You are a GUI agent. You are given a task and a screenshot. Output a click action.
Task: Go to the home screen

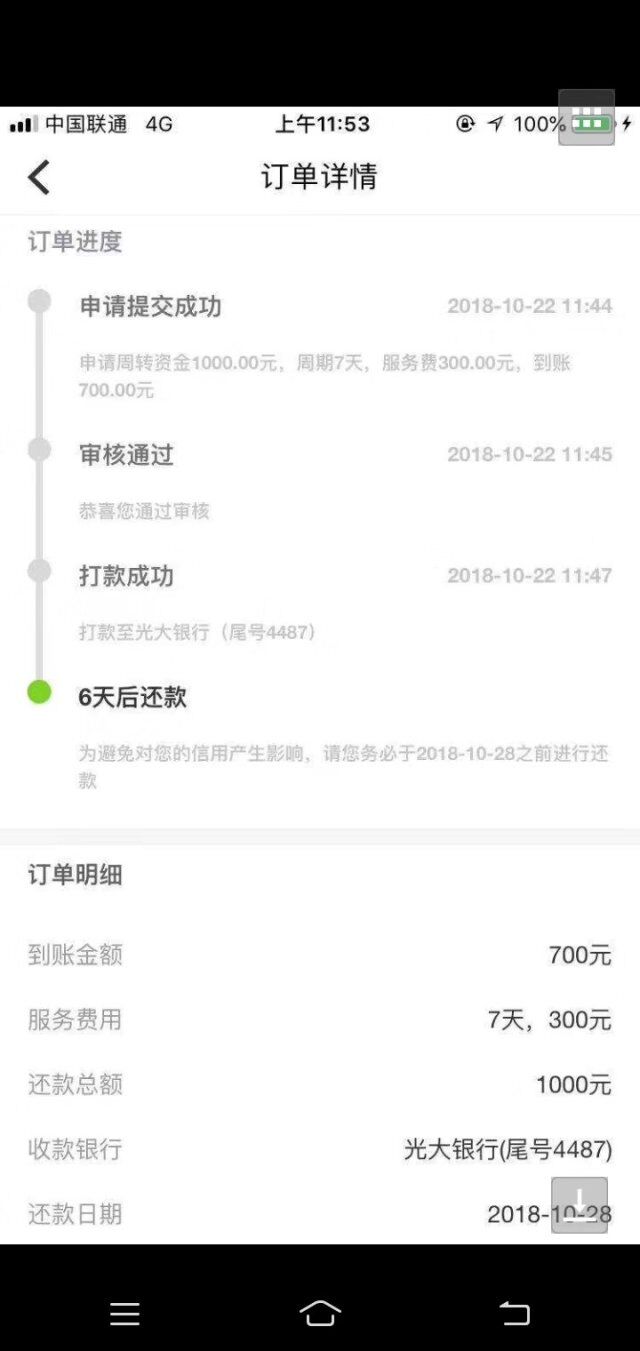tap(320, 1313)
